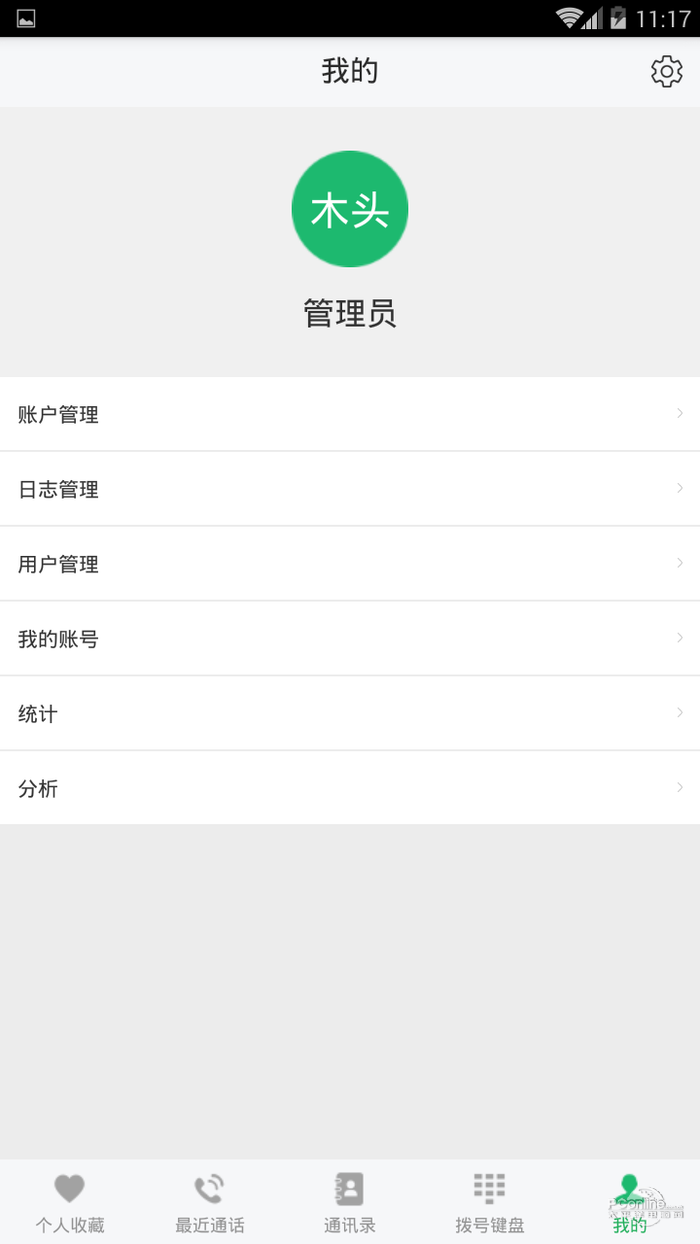Open 账户管理 row
Image resolution: width=700 pixels, height=1244 pixels.
350,414
